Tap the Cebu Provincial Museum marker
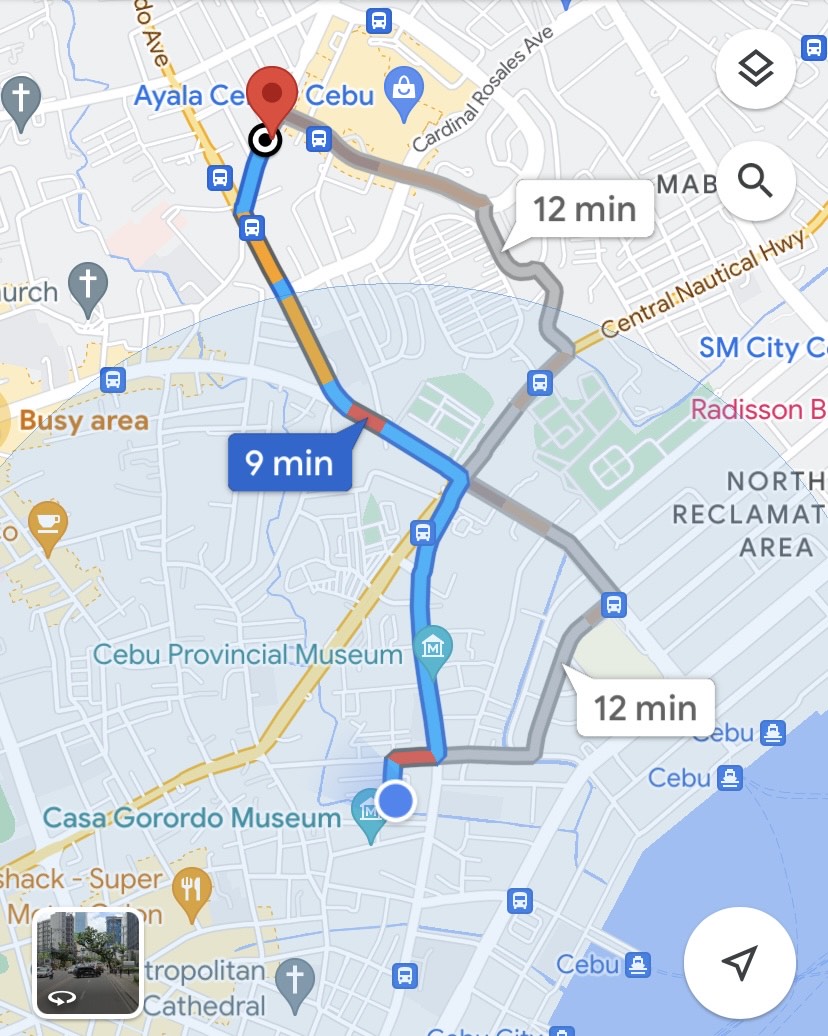Viewport: 828px width, 1036px height. pos(437,645)
